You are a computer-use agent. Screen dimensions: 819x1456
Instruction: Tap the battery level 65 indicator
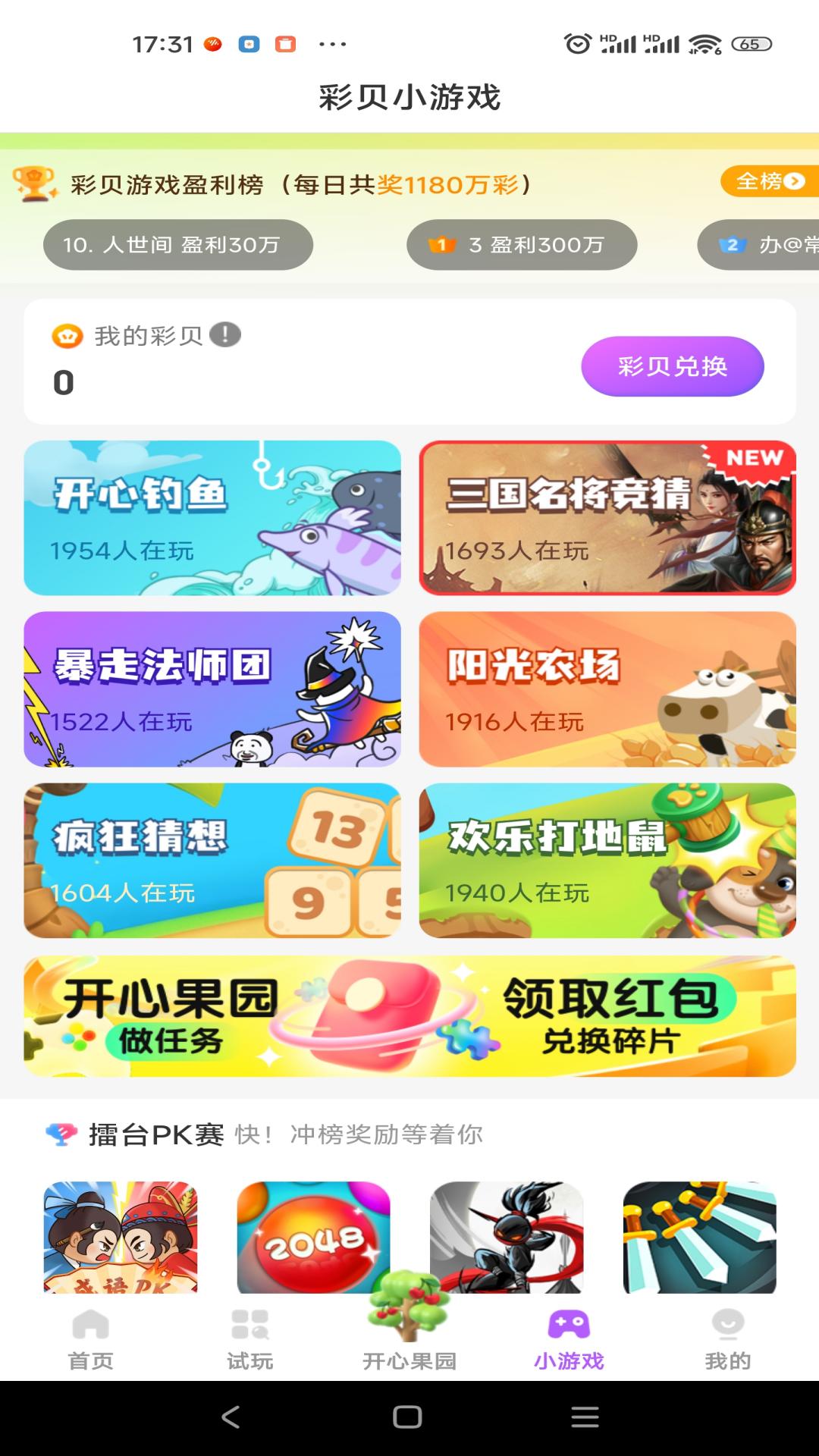(x=751, y=44)
